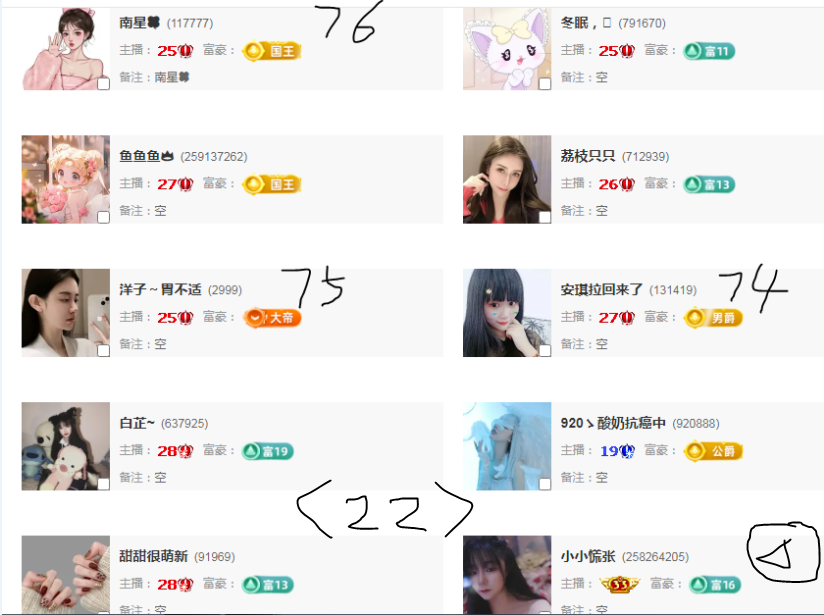Select the checkbox on 鱼鱼鱼's avatar

103,217
